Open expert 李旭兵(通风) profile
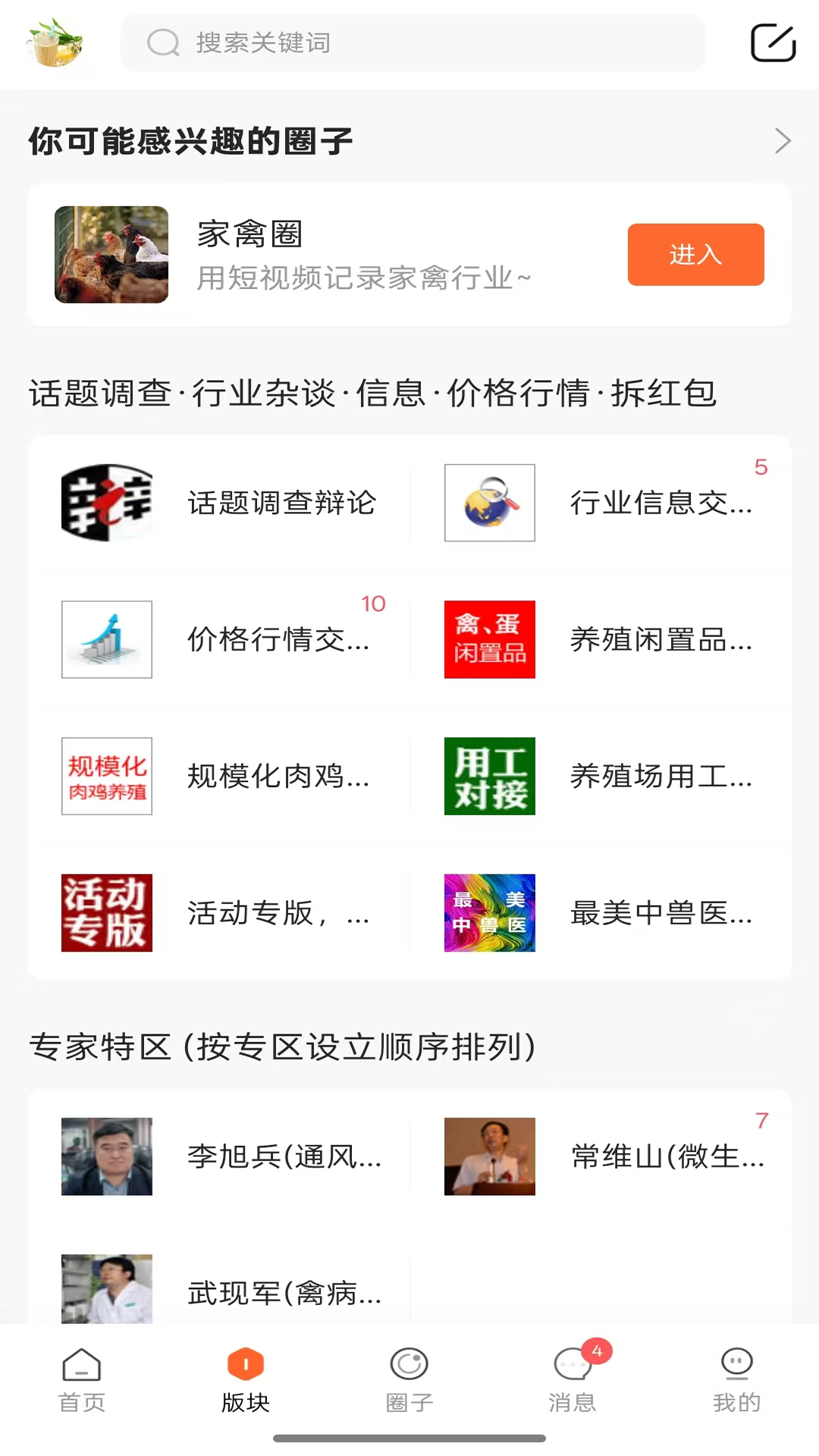The height and width of the screenshot is (1456, 819). 107,1156
